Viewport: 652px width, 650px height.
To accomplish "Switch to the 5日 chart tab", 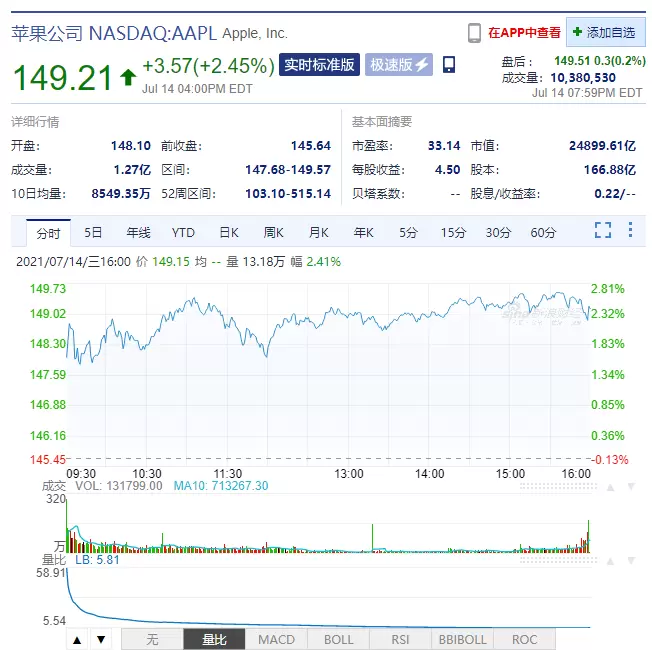I will click(x=93, y=232).
